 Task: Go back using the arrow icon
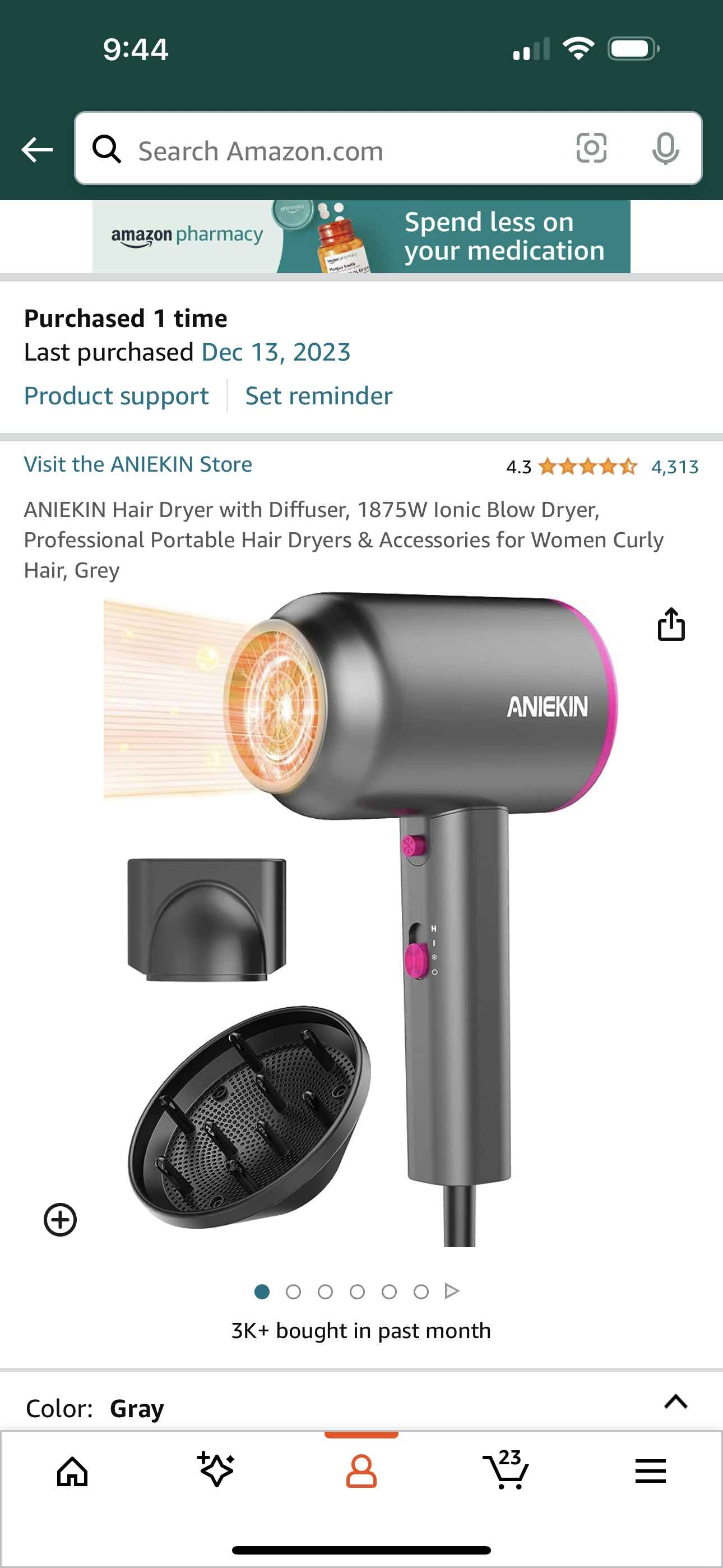pos(36,150)
